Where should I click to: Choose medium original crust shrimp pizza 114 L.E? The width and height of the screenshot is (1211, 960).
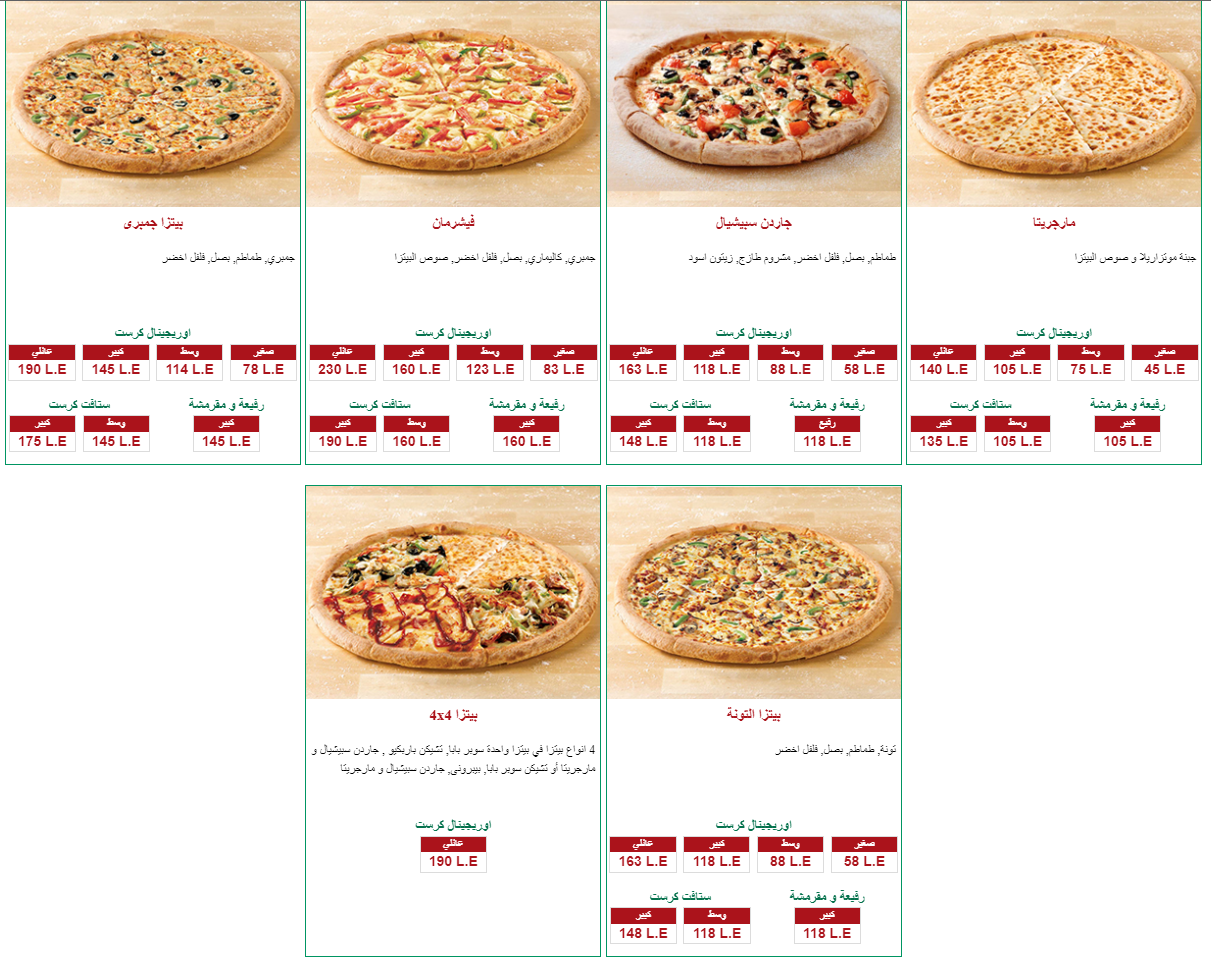point(189,369)
